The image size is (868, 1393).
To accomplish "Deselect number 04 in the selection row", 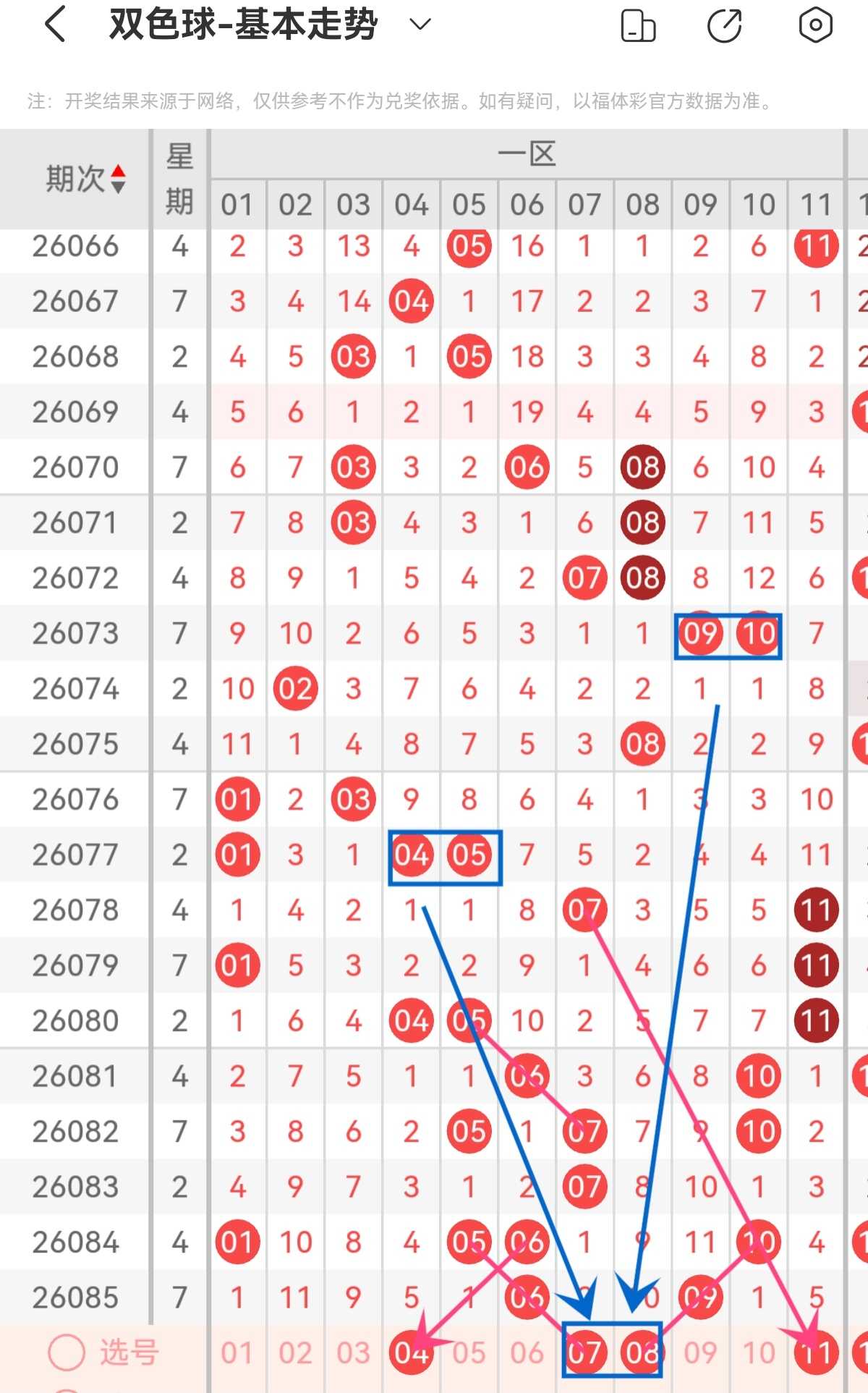I will pos(411,1352).
